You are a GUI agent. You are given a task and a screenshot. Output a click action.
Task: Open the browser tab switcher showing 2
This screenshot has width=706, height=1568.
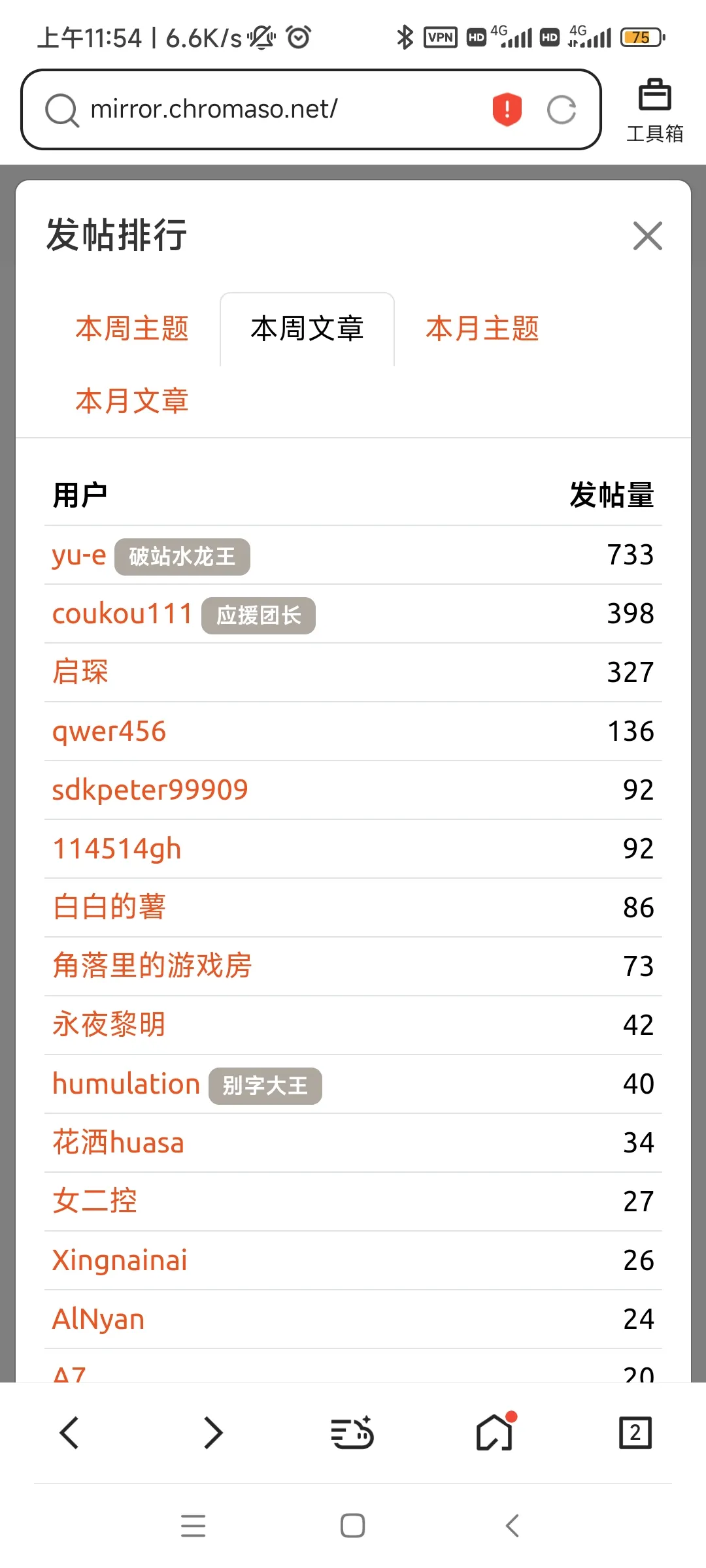[x=635, y=1433]
